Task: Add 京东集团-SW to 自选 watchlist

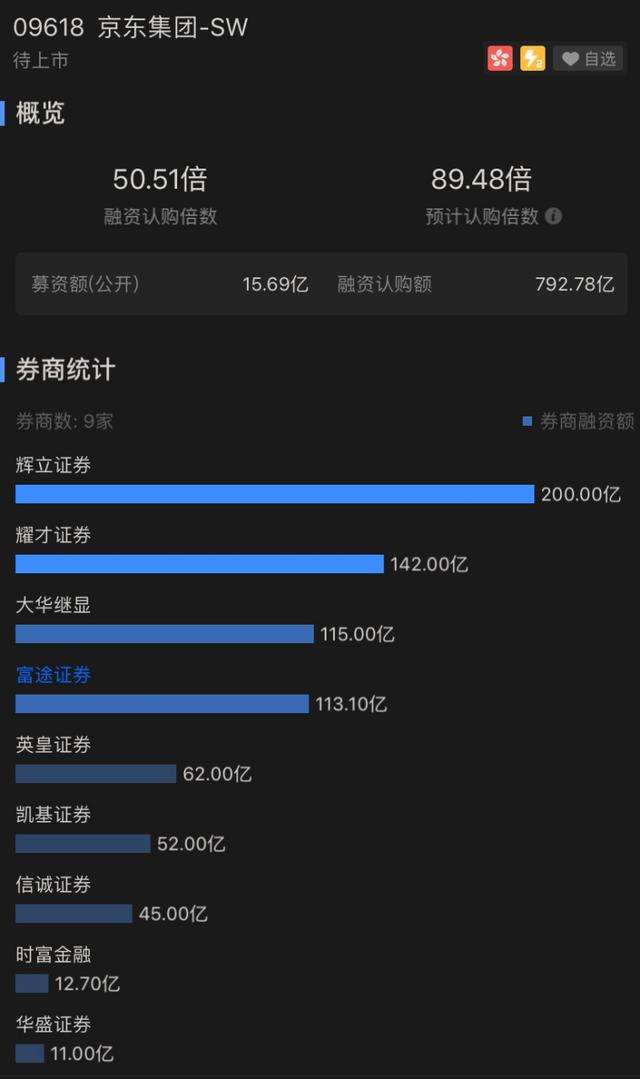Action: point(588,59)
